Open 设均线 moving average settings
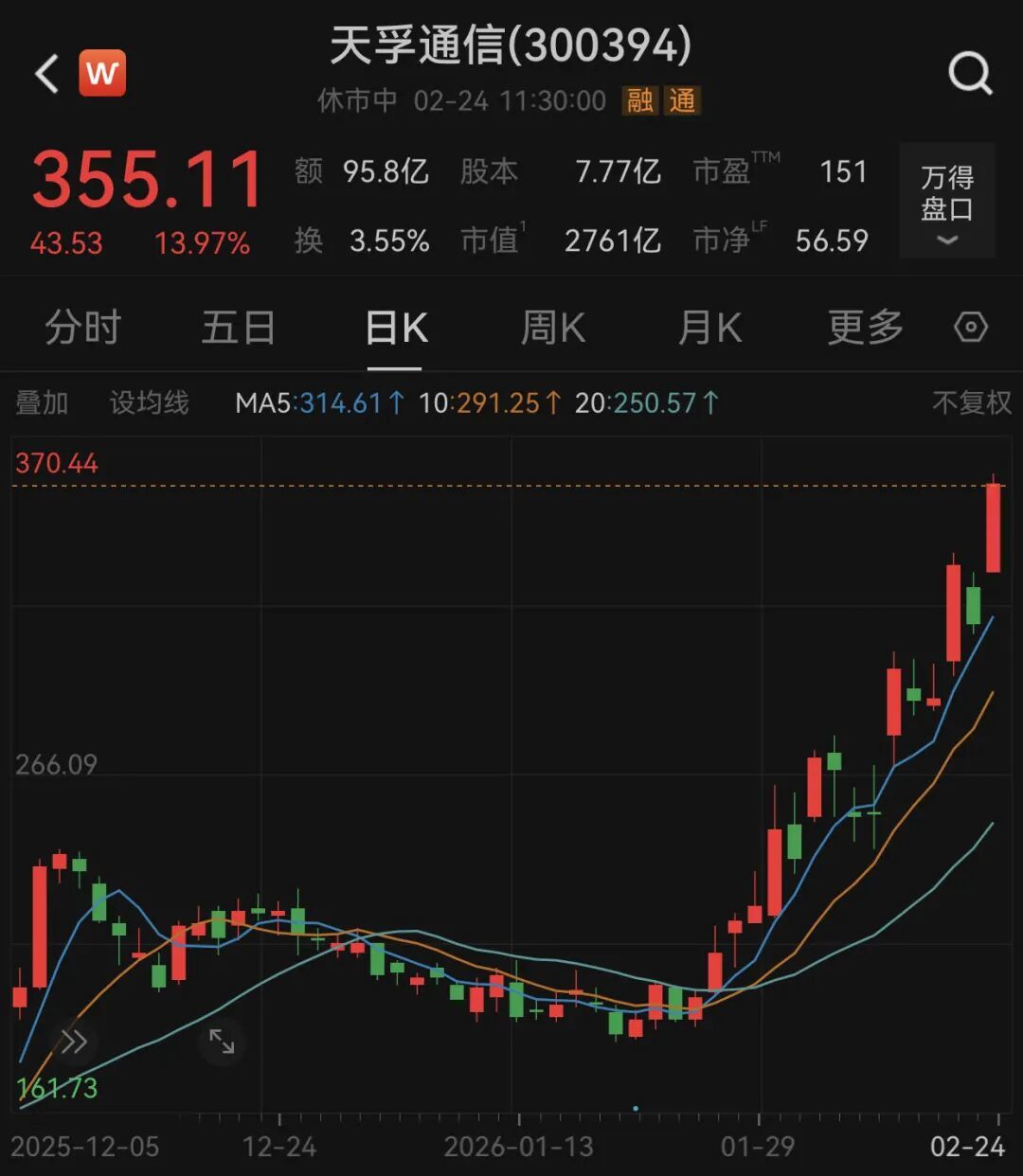The height and width of the screenshot is (1176, 1023). coord(149,403)
